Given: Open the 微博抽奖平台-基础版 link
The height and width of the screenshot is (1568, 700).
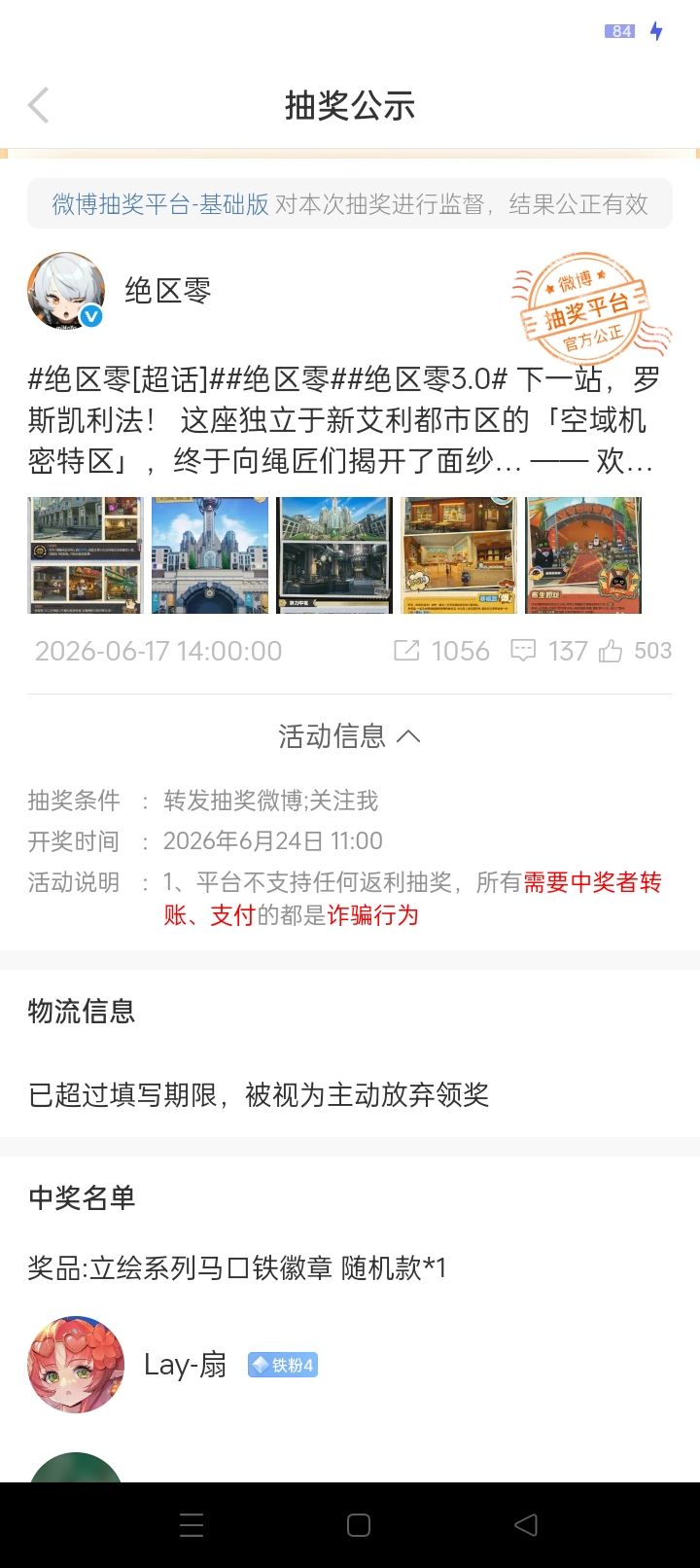Looking at the screenshot, I should [x=160, y=204].
